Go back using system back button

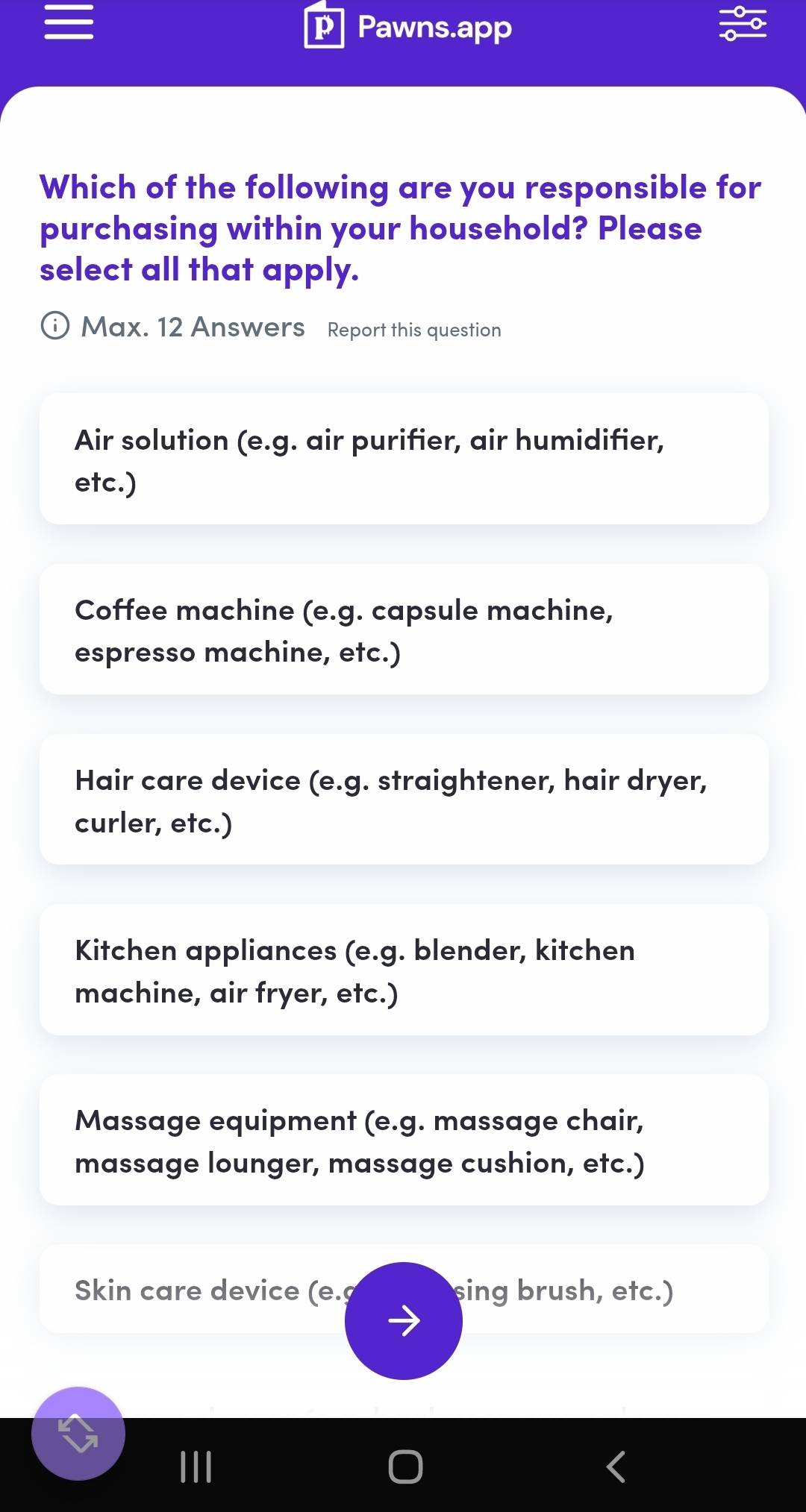[x=616, y=1466]
